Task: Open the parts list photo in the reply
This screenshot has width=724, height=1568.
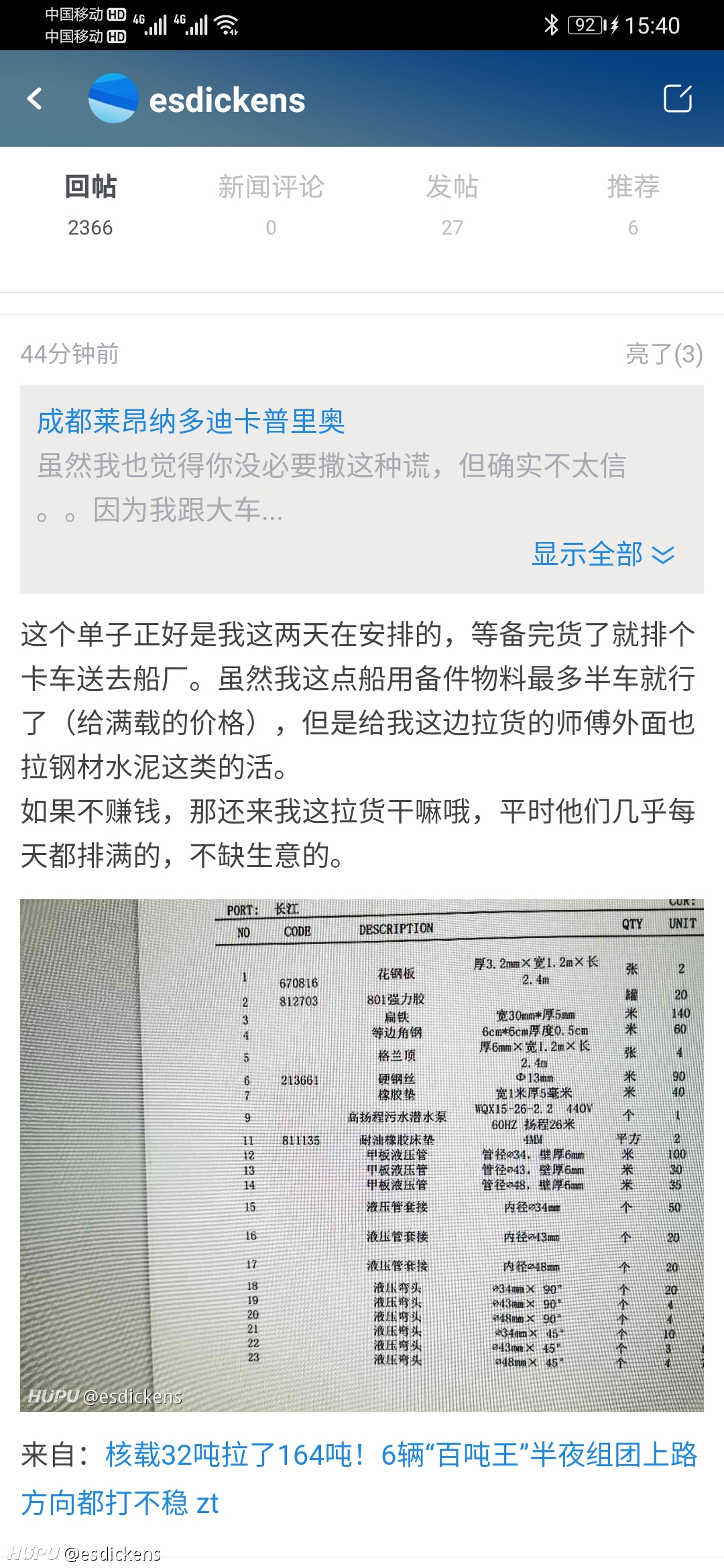Action: click(x=362, y=1155)
